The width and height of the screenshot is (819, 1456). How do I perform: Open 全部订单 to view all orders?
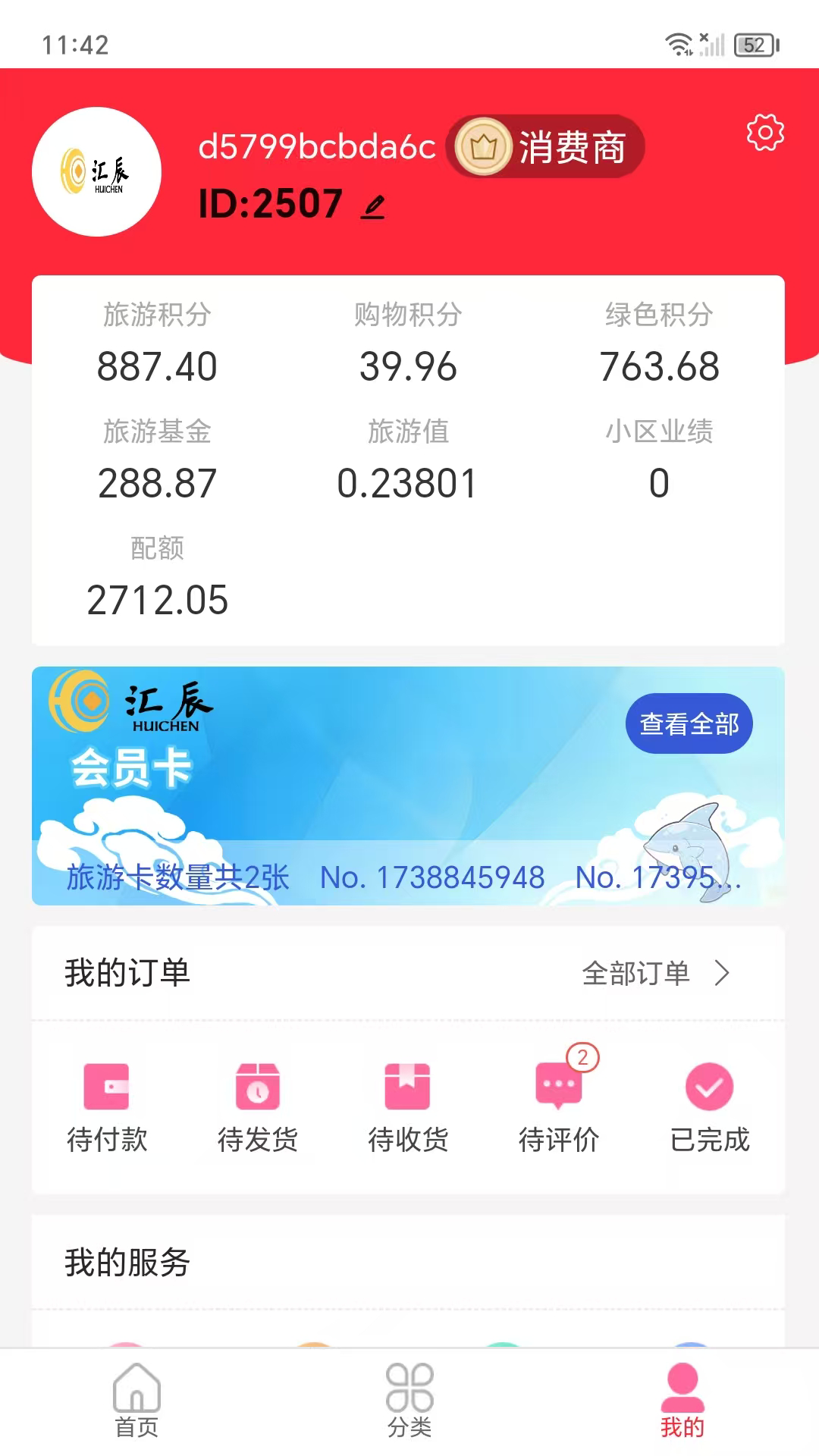[655, 973]
